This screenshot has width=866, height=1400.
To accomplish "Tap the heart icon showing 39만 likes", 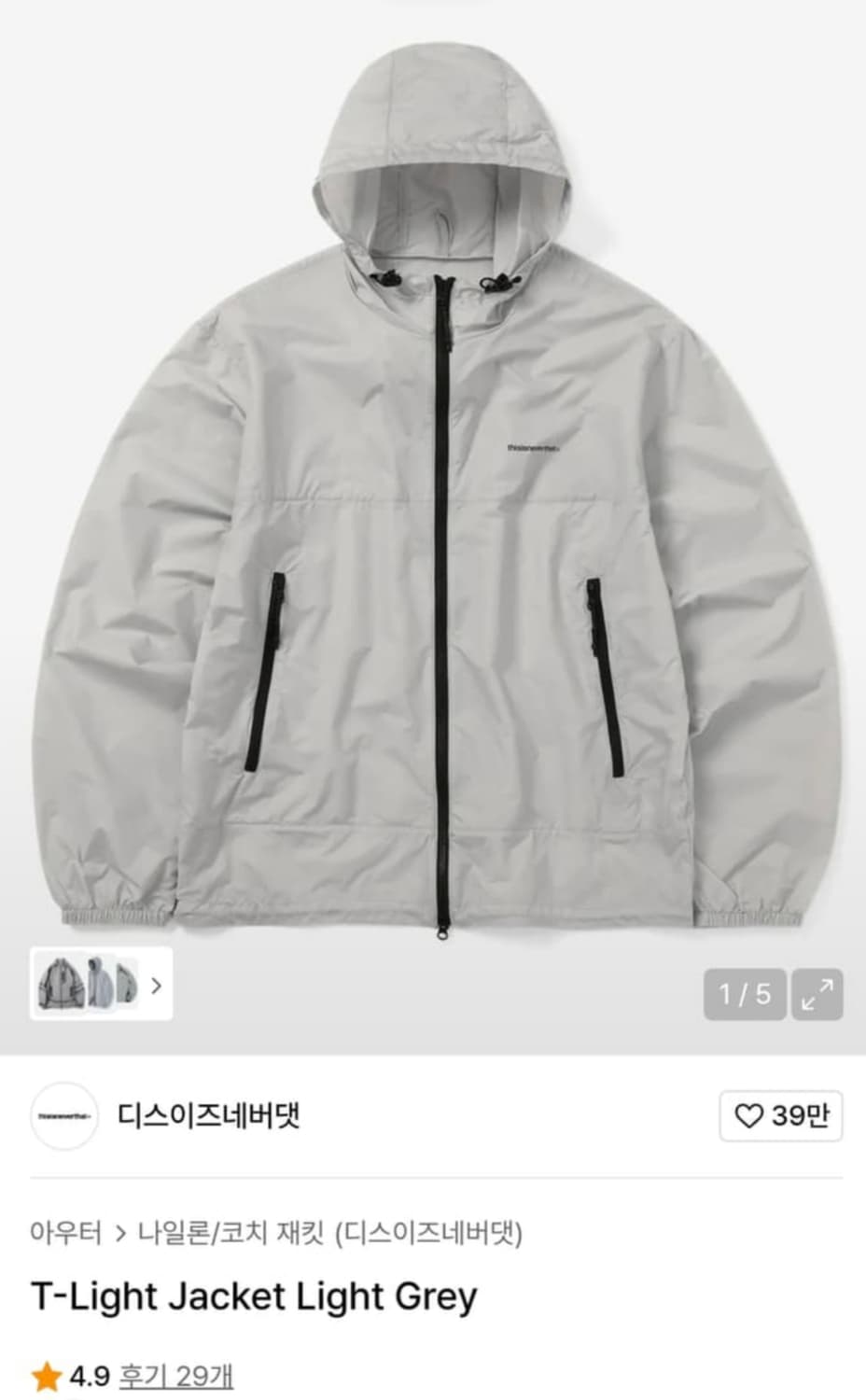I will coord(782,1116).
